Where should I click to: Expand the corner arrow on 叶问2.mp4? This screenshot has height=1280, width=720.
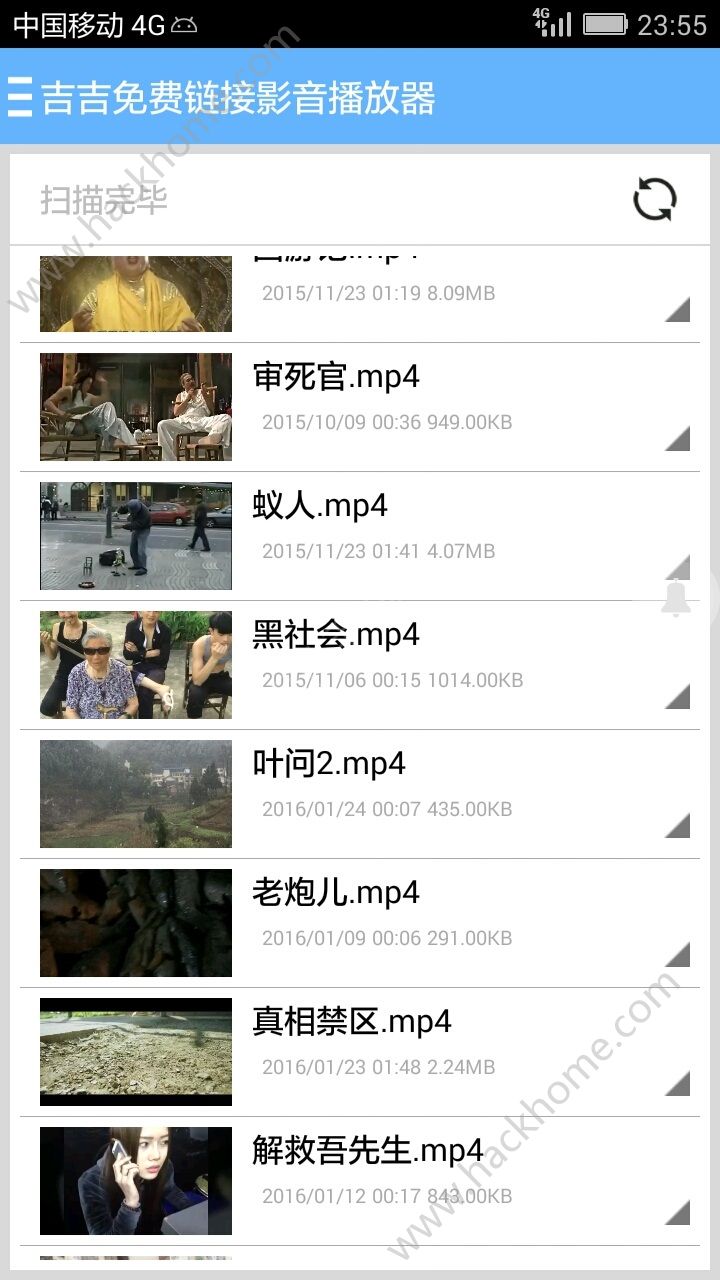point(678,826)
